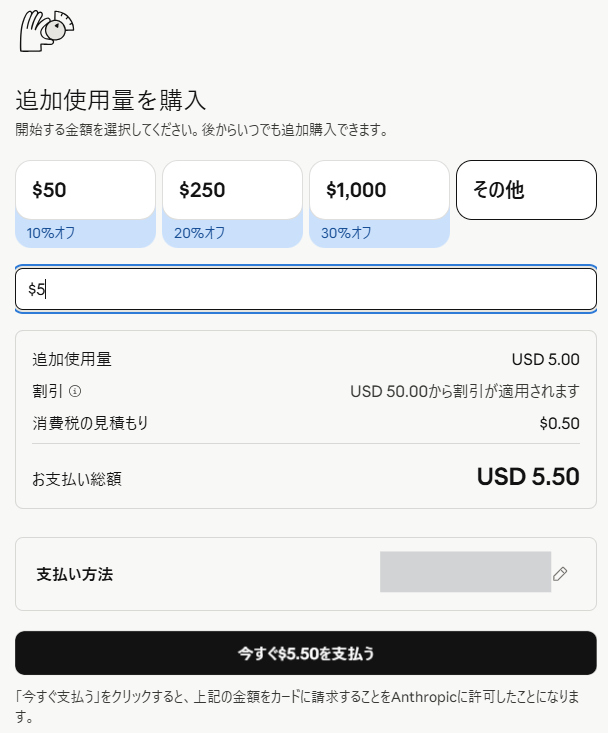
Task: Tap 今すぐ$5.50を支払う button
Action: pos(306,653)
